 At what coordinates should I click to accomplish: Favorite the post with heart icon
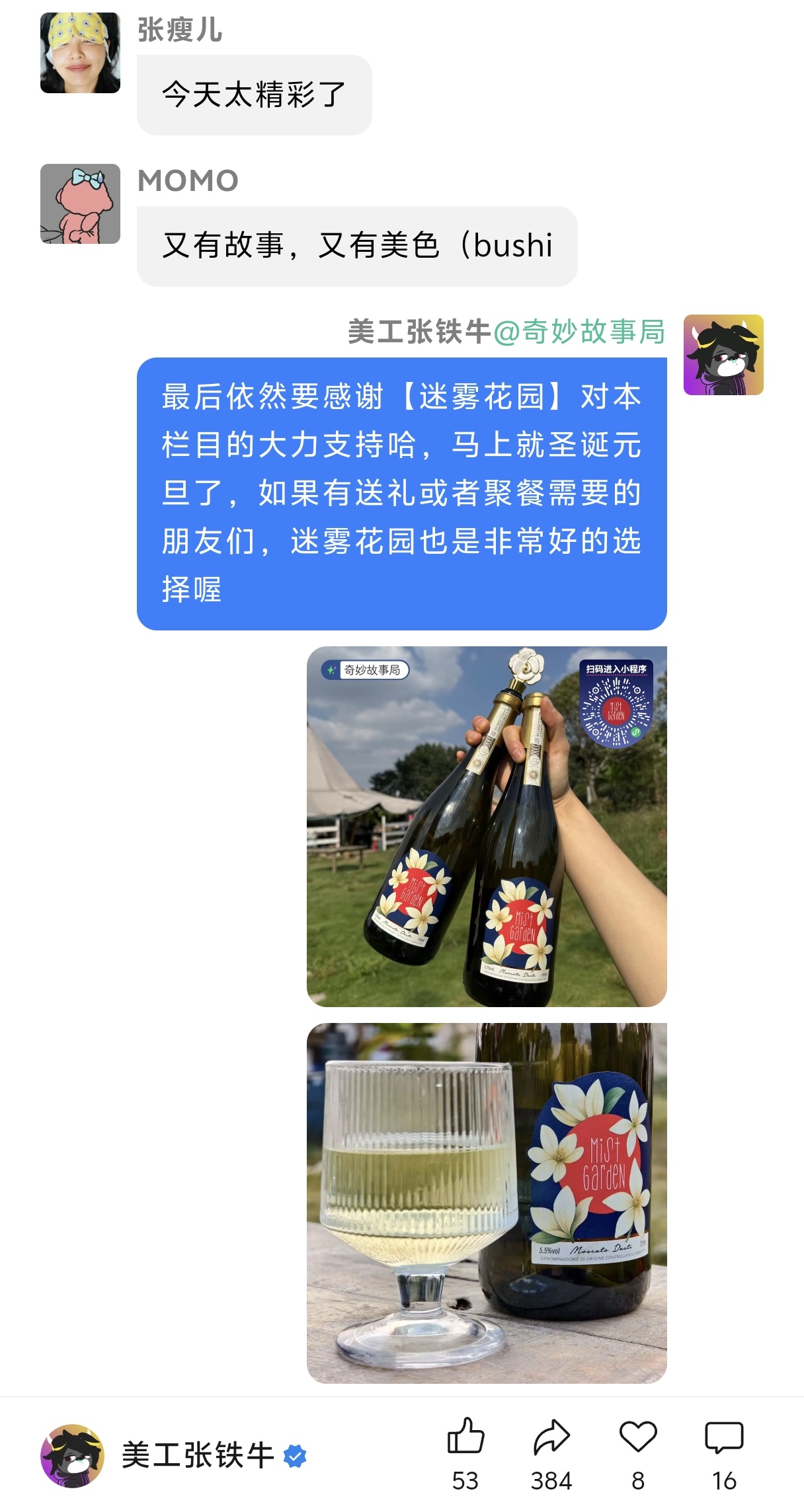637,1437
